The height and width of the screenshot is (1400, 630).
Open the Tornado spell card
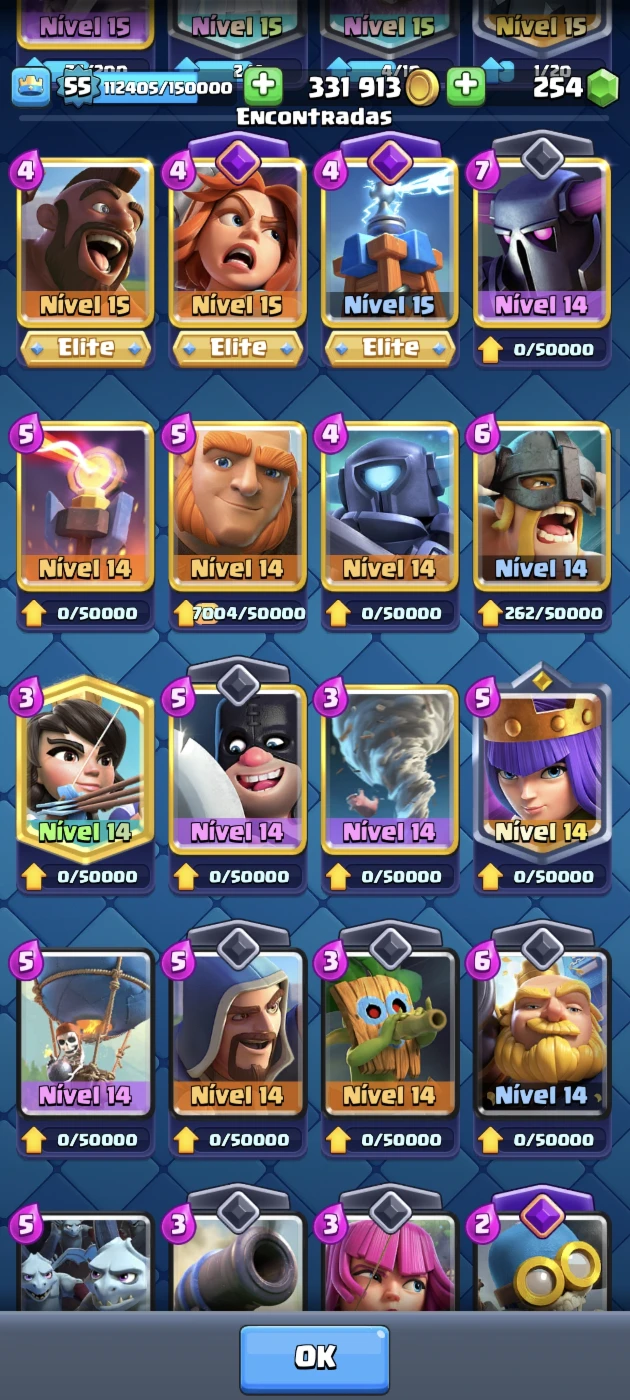390,770
